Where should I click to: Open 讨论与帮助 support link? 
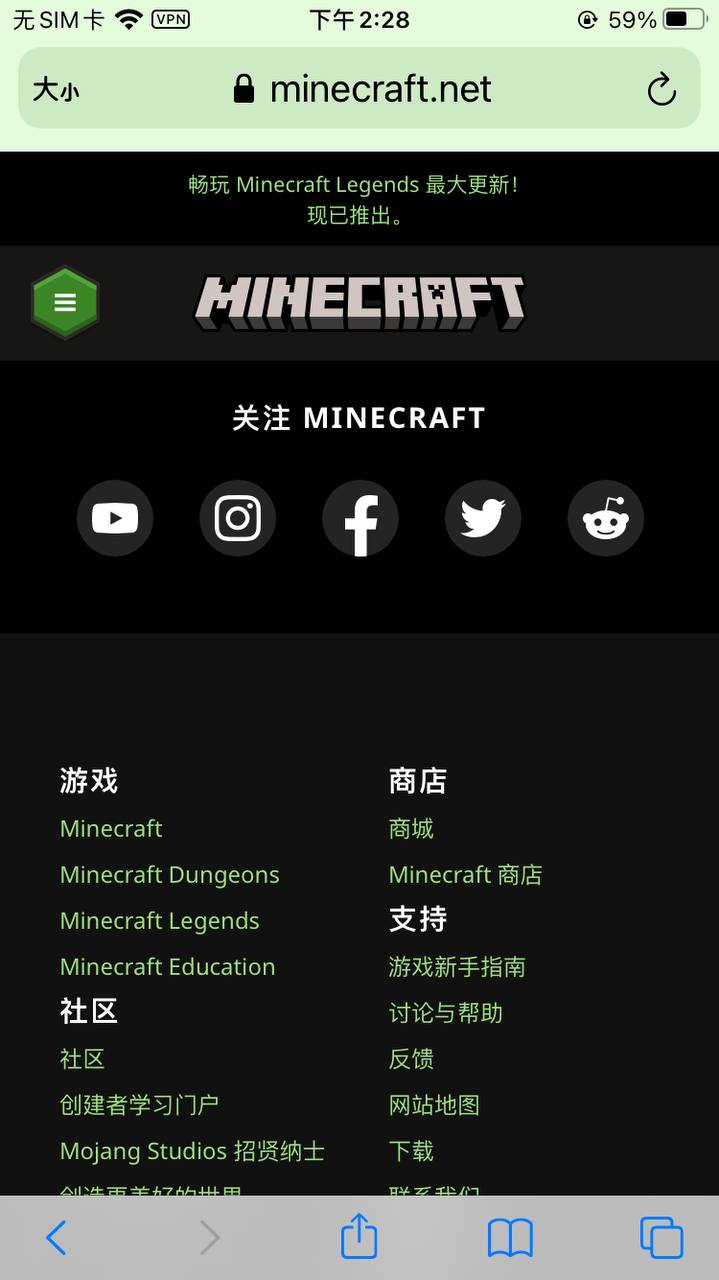pos(445,1013)
